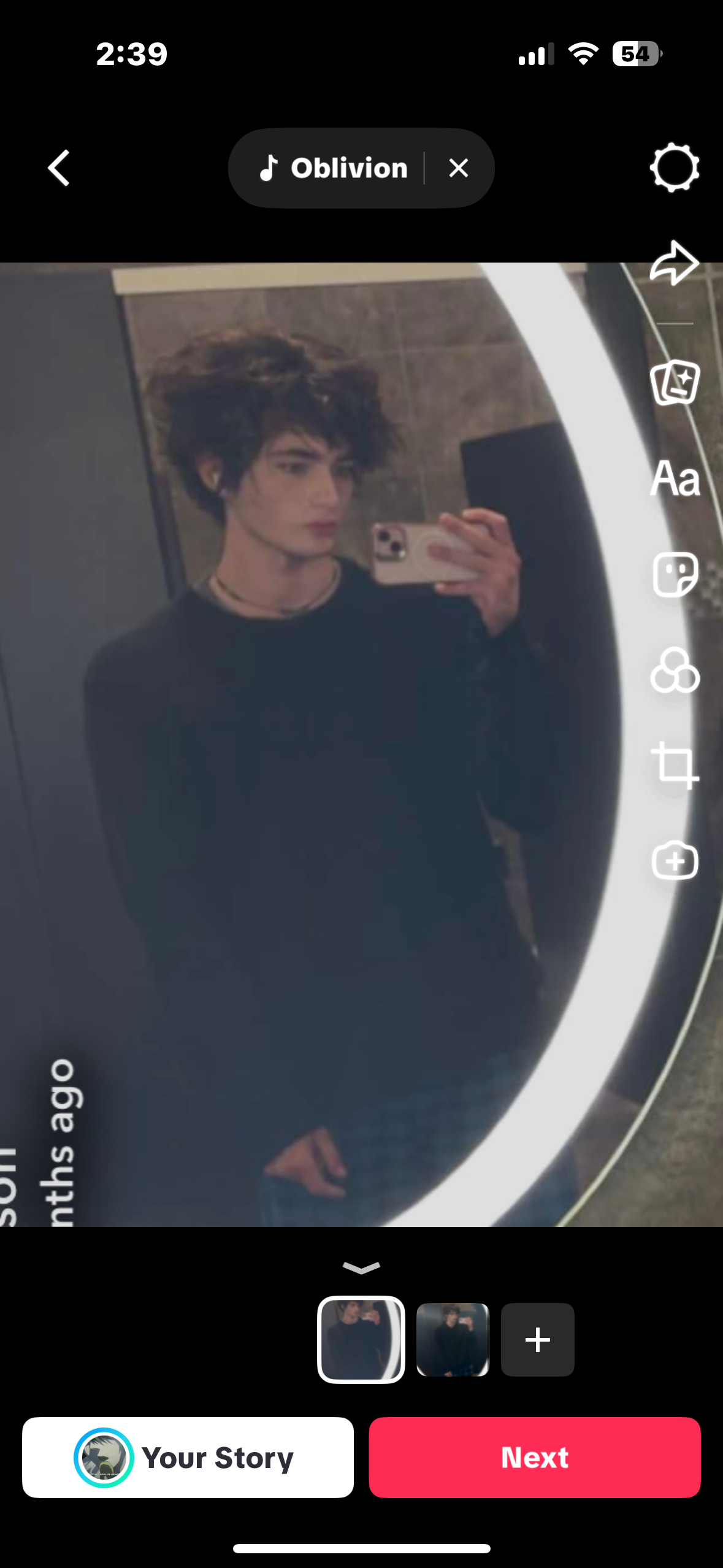Tap the add photo overlay icon
Viewport: 723px width, 1568px height.
[675, 861]
